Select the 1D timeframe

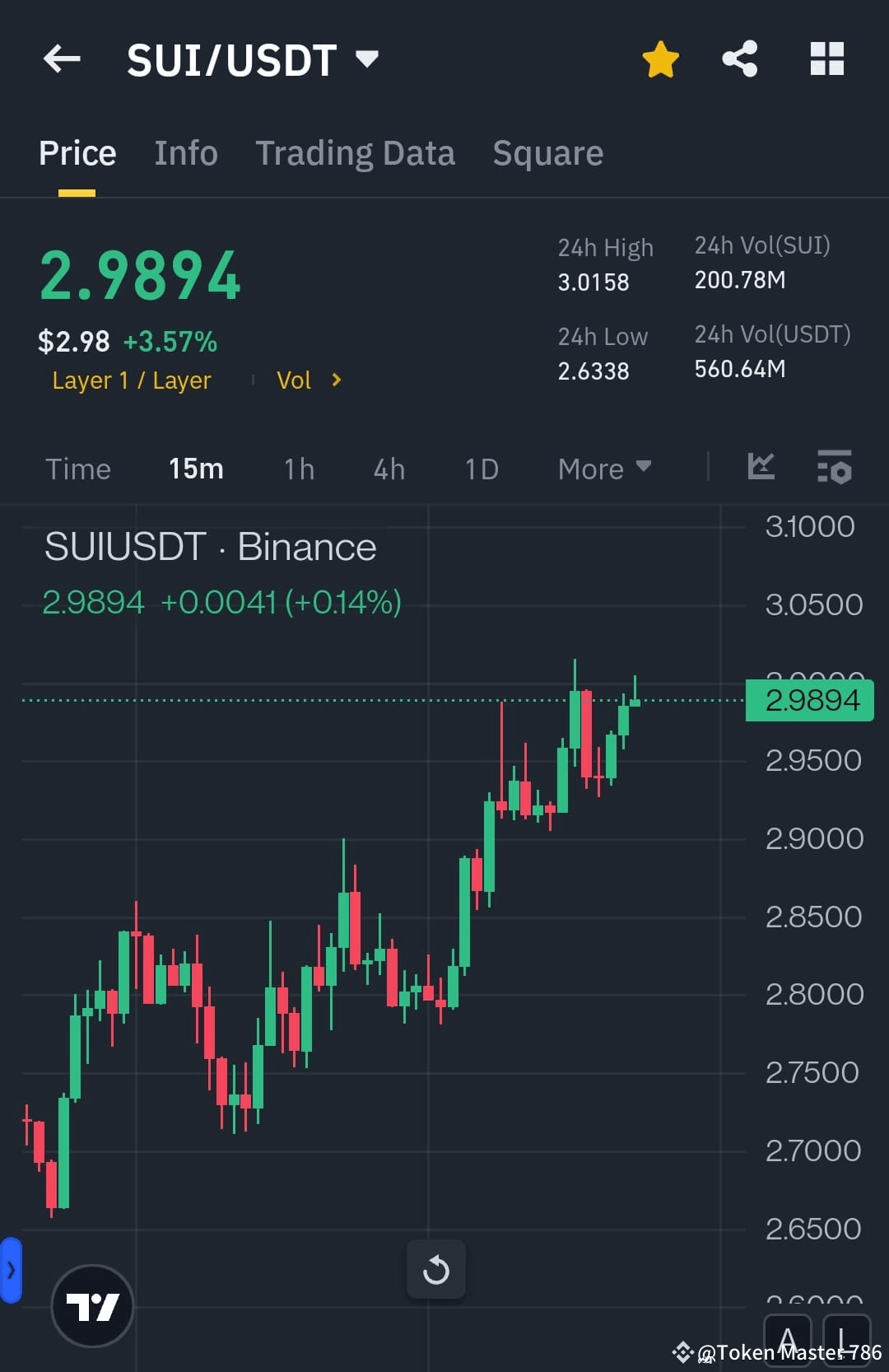pos(481,468)
